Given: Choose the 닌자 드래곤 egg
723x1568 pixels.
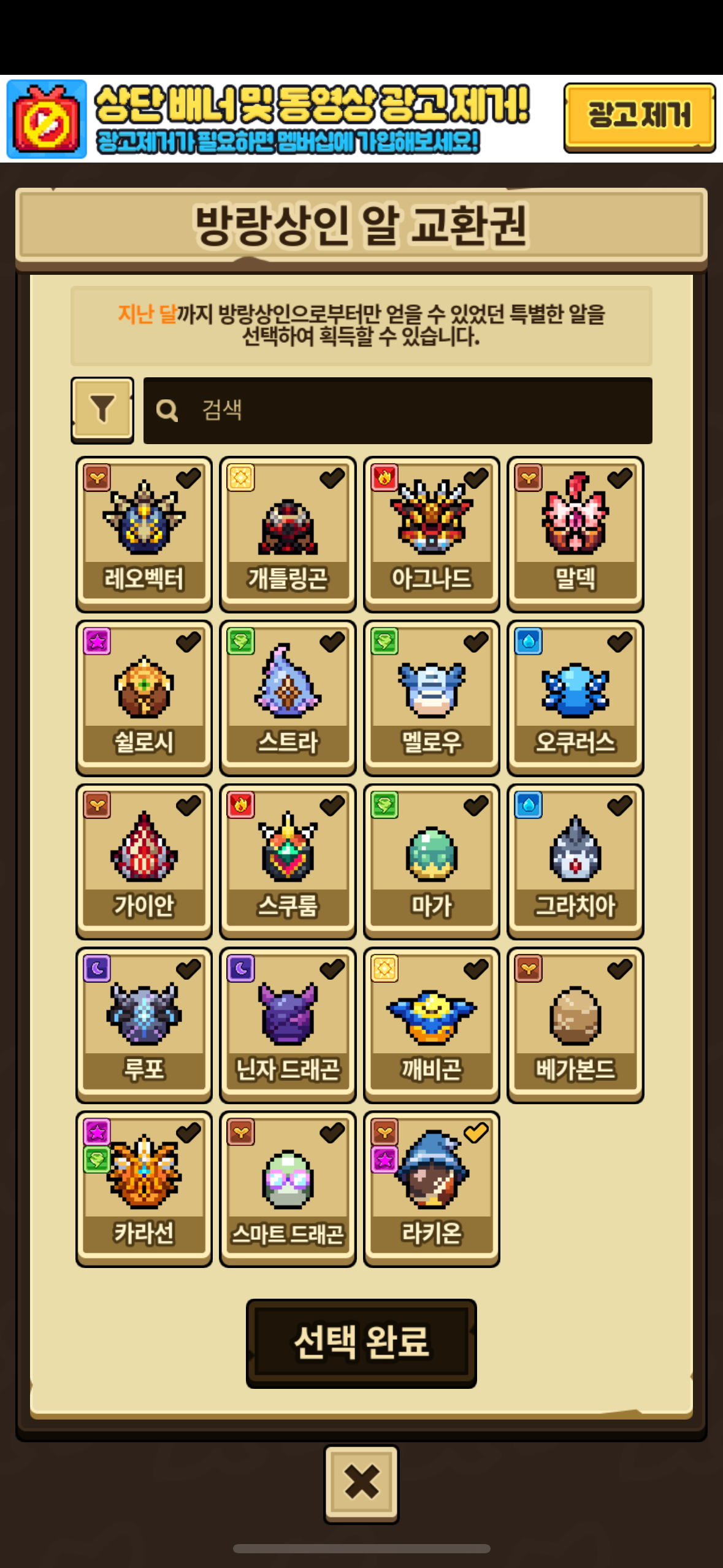Looking at the screenshot, I should pos(288,1025).
